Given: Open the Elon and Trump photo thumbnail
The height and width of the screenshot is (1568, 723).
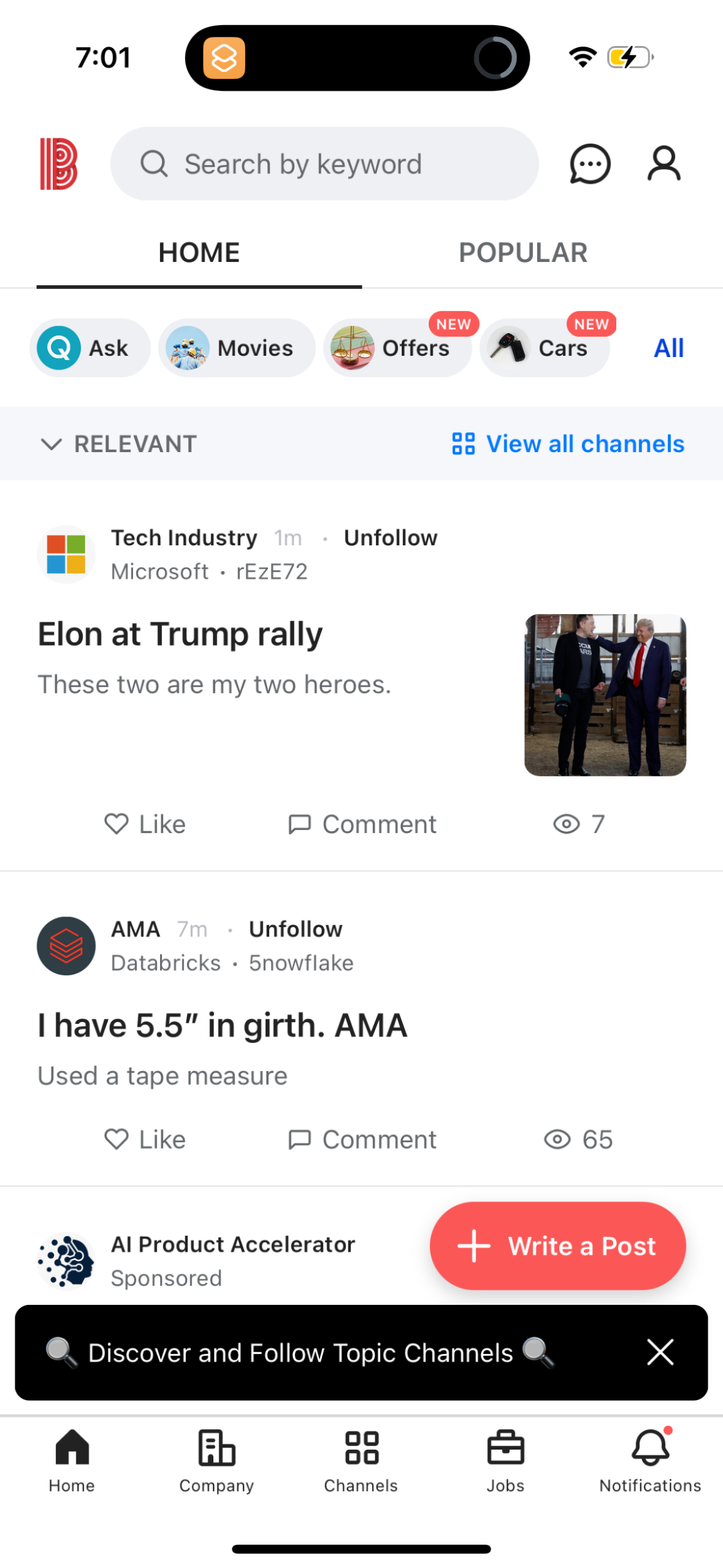Looking at the screenshot, I should 605,692.
